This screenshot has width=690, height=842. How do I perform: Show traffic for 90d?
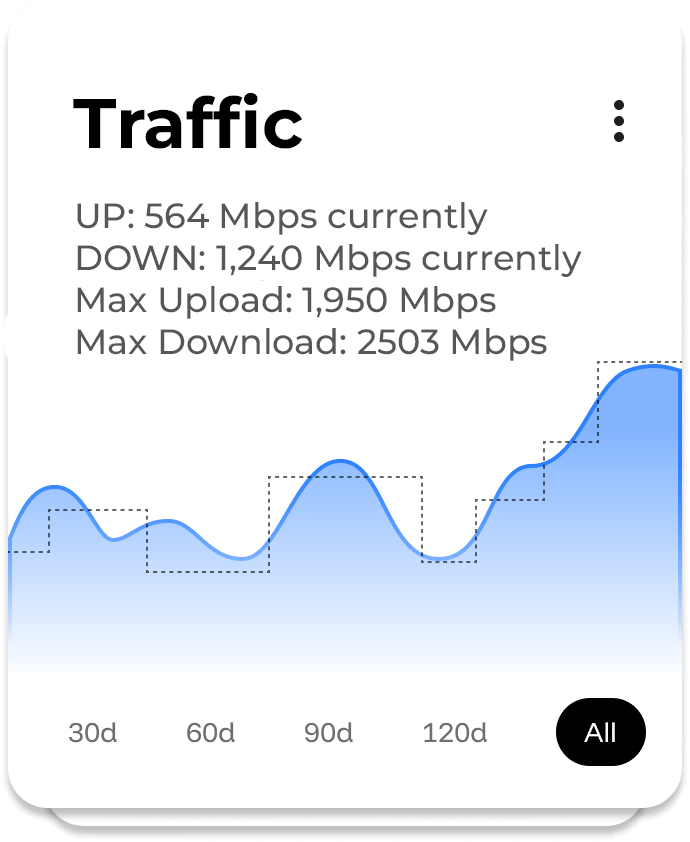coord(328,733)
